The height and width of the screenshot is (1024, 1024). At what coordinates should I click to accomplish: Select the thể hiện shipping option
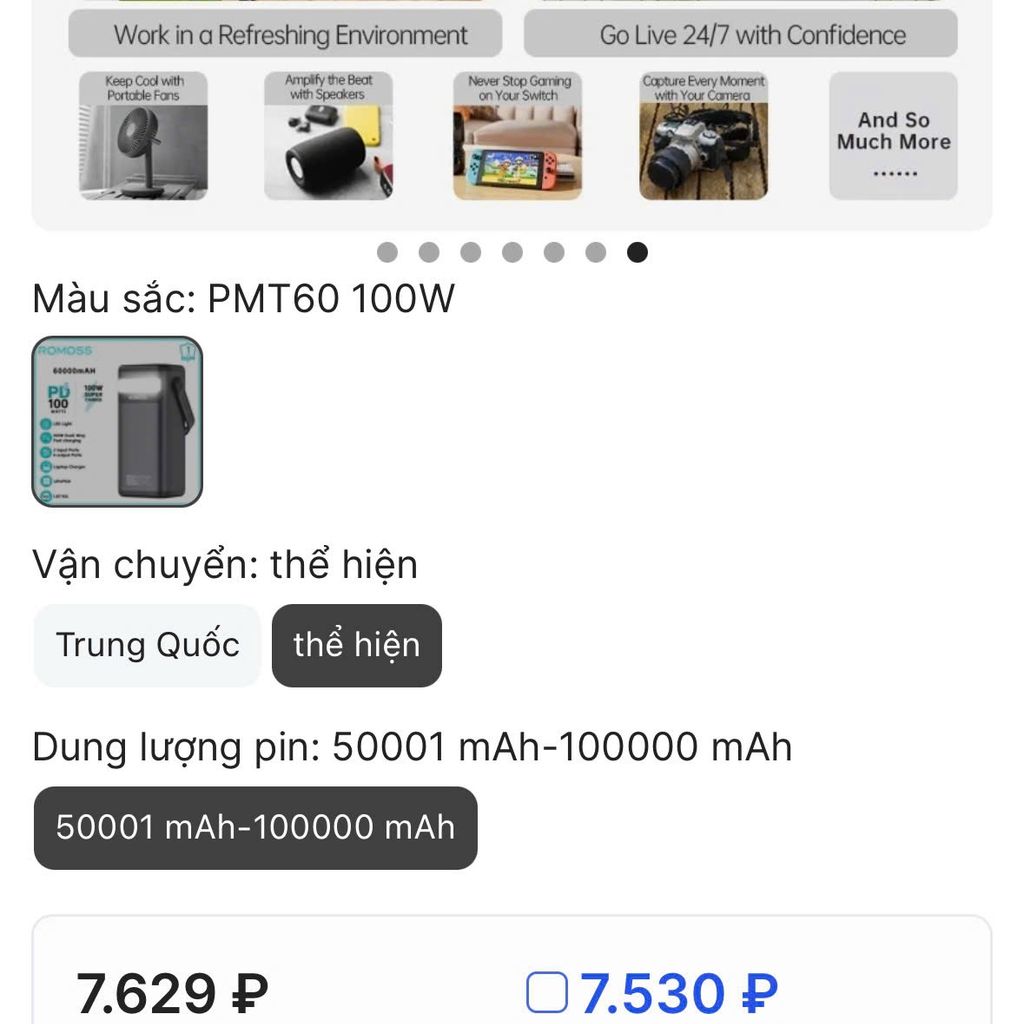pyautogui.click(x=356, y=645)
